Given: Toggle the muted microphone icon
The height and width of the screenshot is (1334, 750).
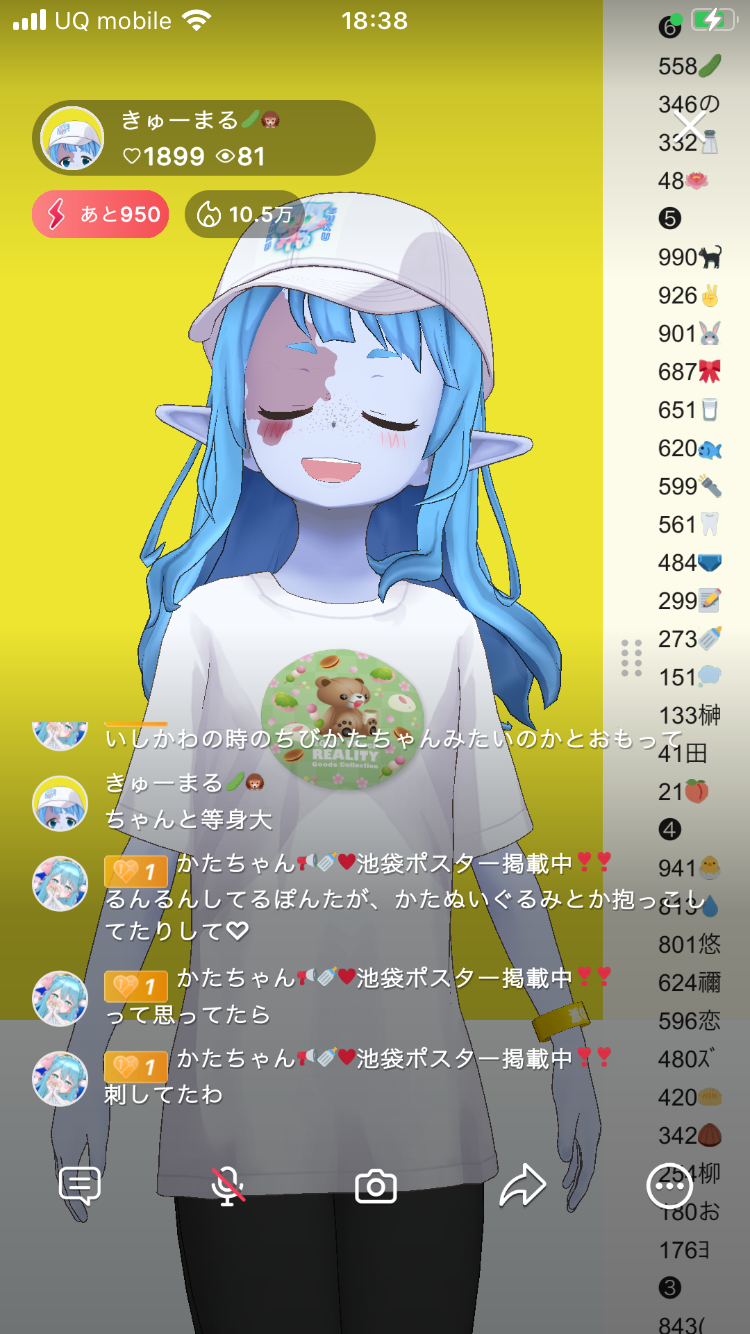Looking at the screenshot, I should (x=228, y=1186).
